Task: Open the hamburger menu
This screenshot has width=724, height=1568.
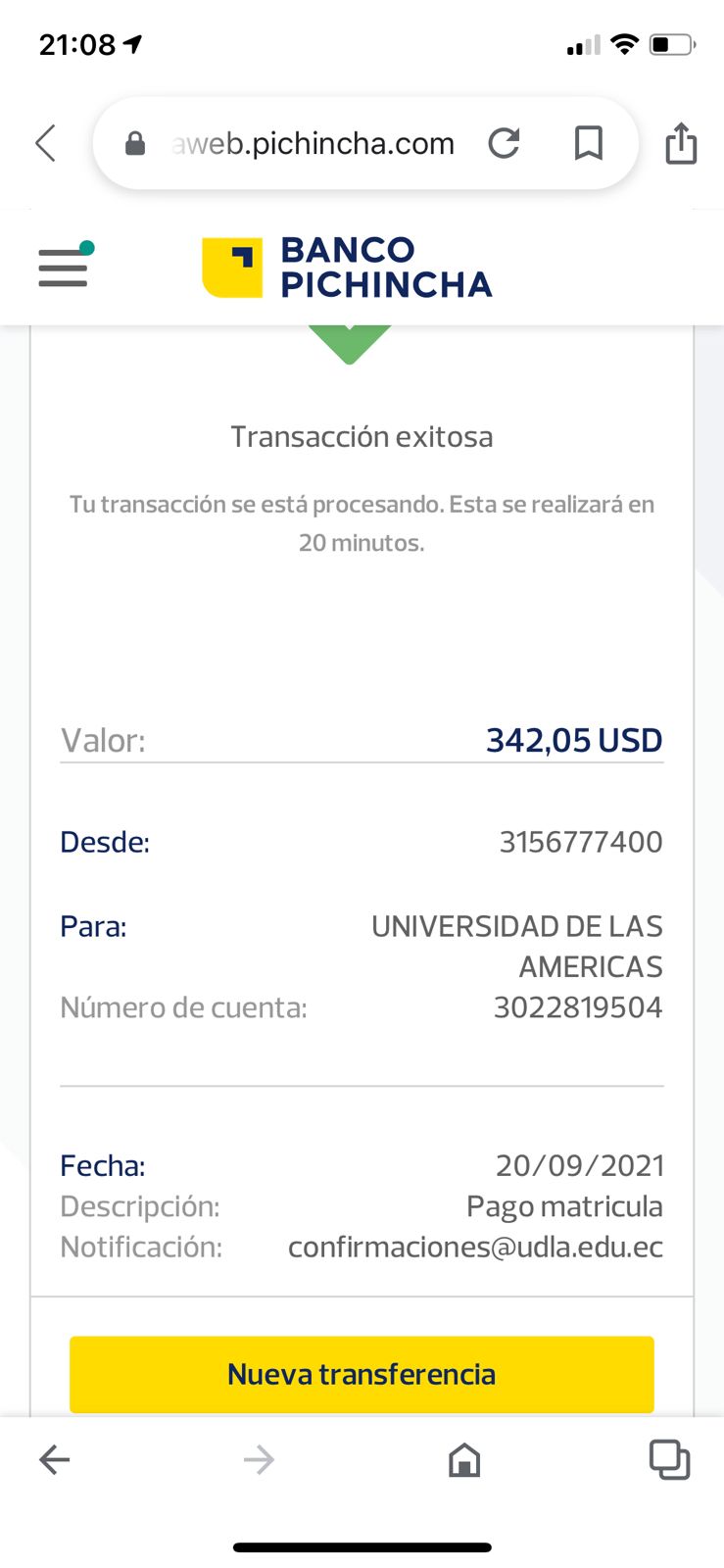Action: point(64,267)
